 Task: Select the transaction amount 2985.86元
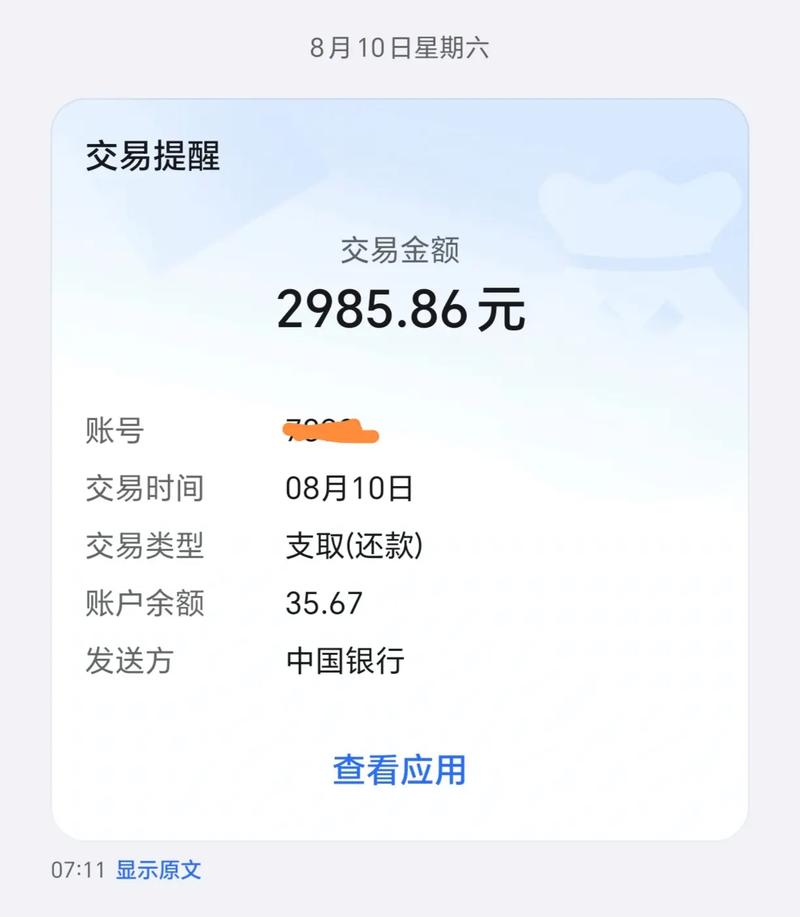point(400,311)
